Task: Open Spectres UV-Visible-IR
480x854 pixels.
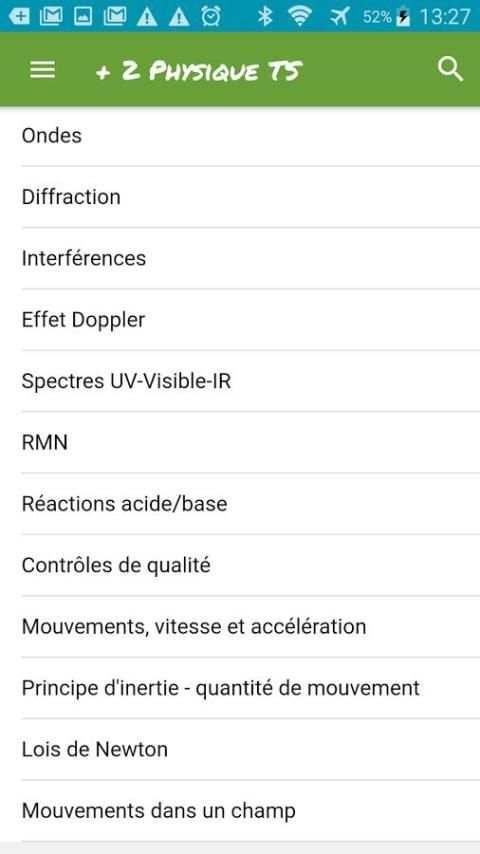Action: (x=240, y=381)
